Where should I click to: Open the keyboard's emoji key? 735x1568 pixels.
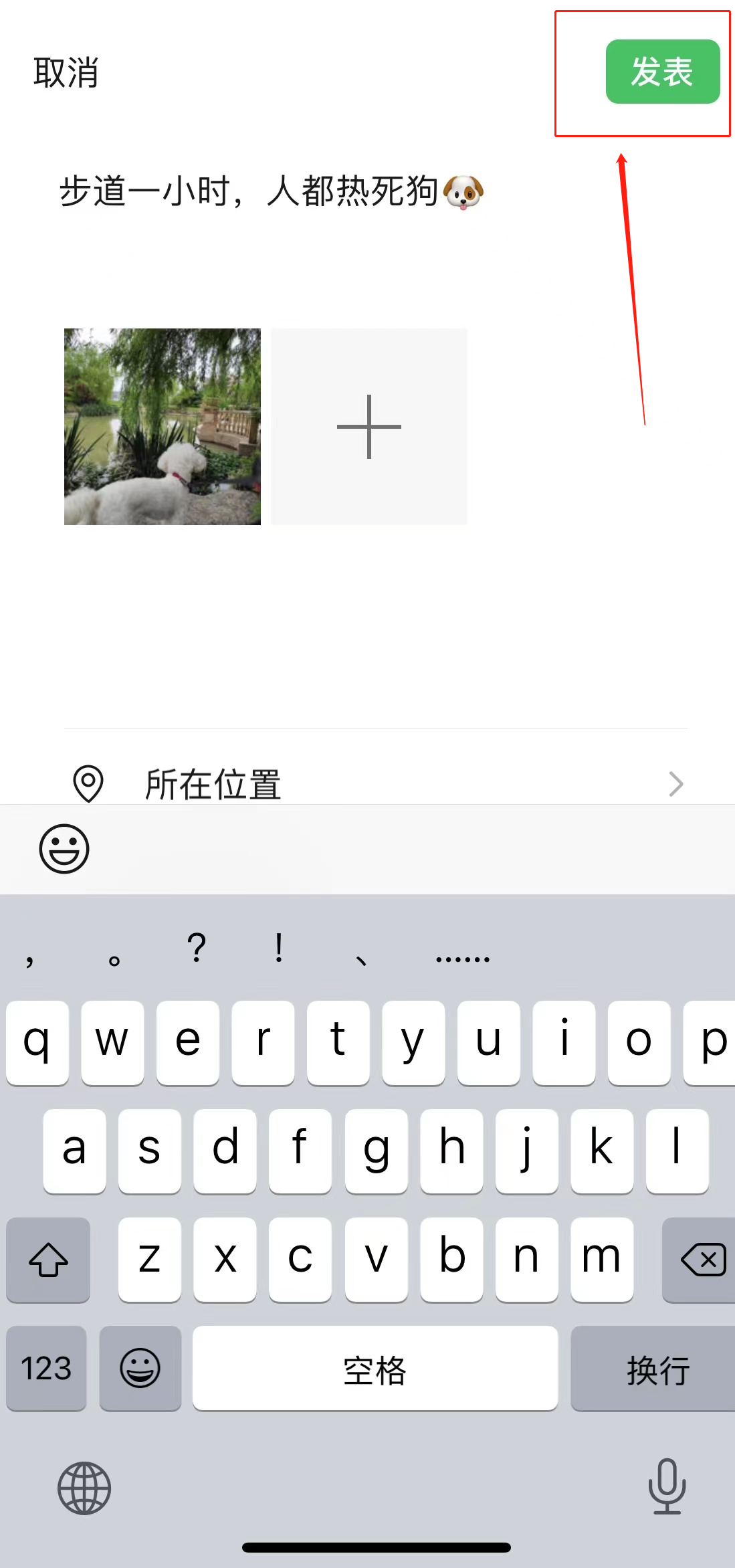tap(140, 1369)
